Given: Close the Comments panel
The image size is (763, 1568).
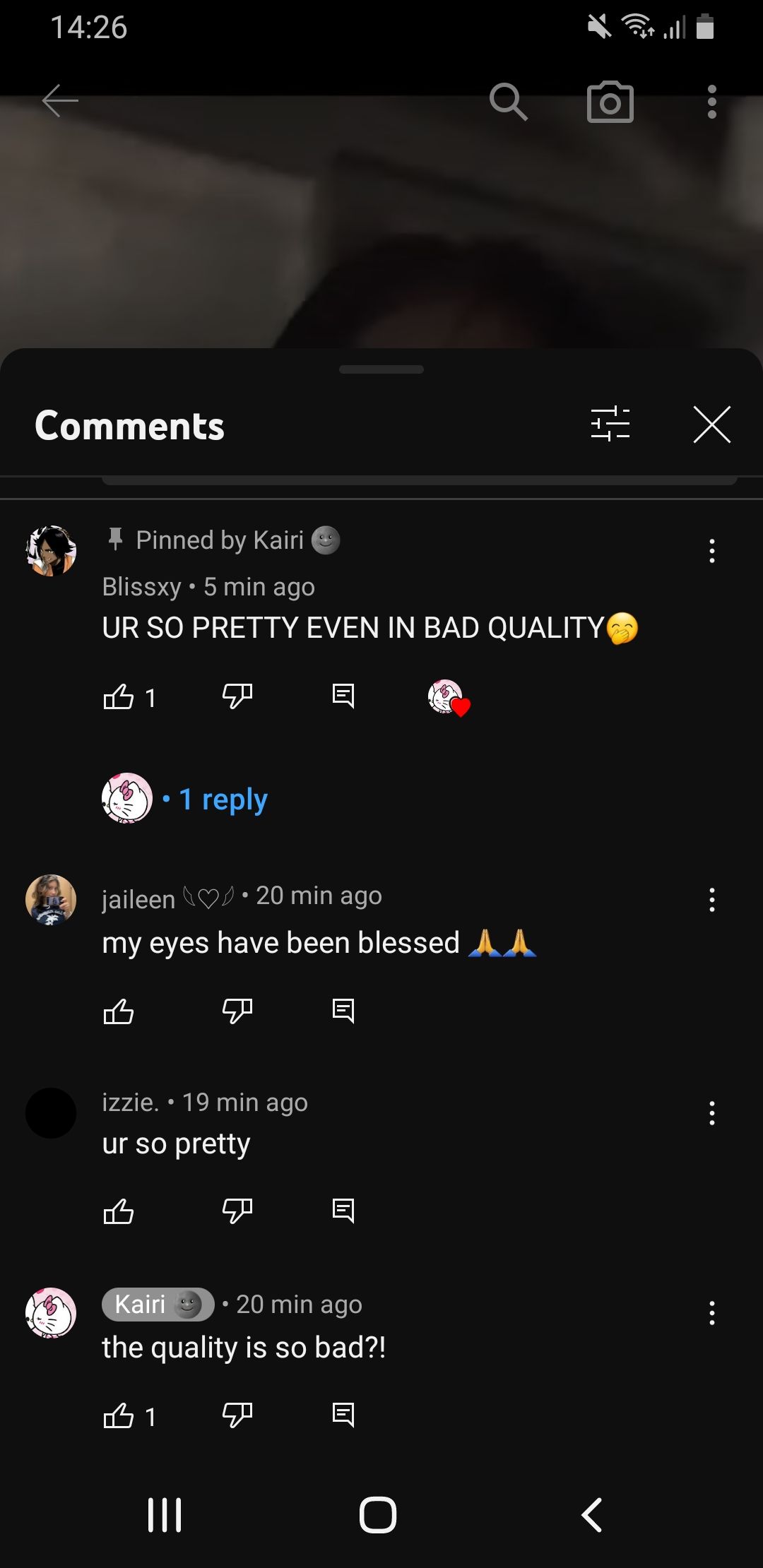Looking at the screenshot, I should pyautogui.click(x=711, y=424).
